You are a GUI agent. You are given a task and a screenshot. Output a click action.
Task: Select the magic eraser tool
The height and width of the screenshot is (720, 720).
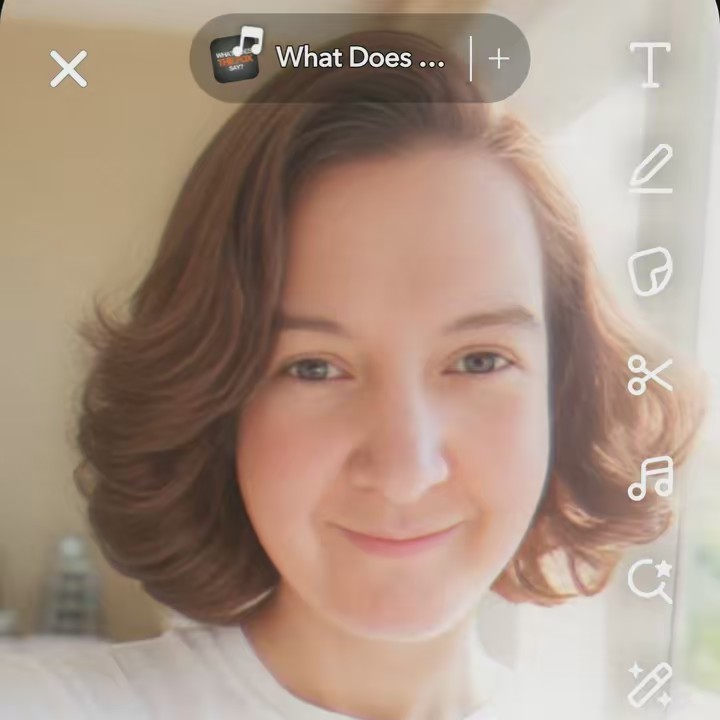tap(650, 685)
